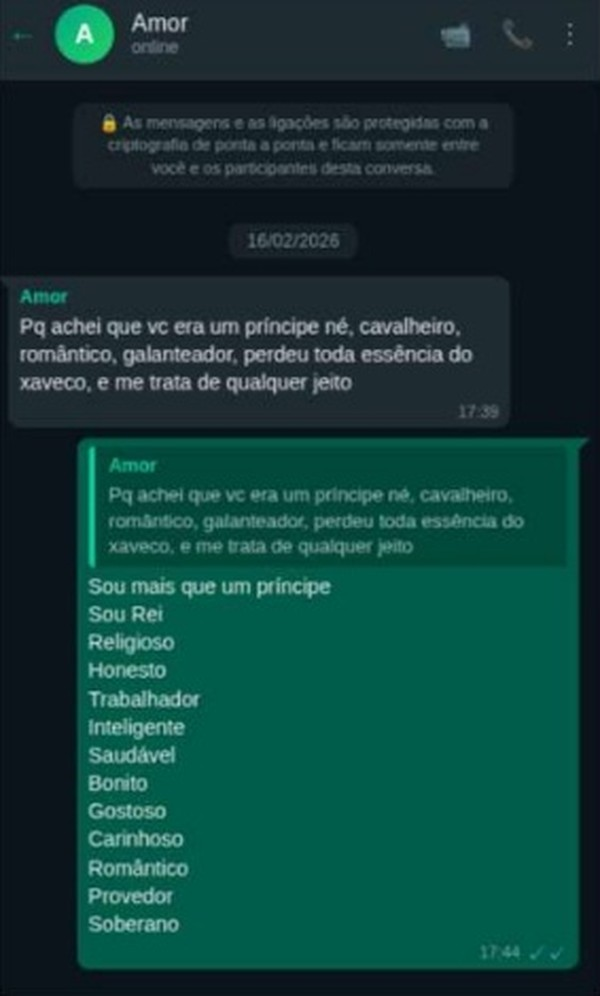
Task: Go back to the chat list
Action: pyautogui.click(x=22, y=35)
